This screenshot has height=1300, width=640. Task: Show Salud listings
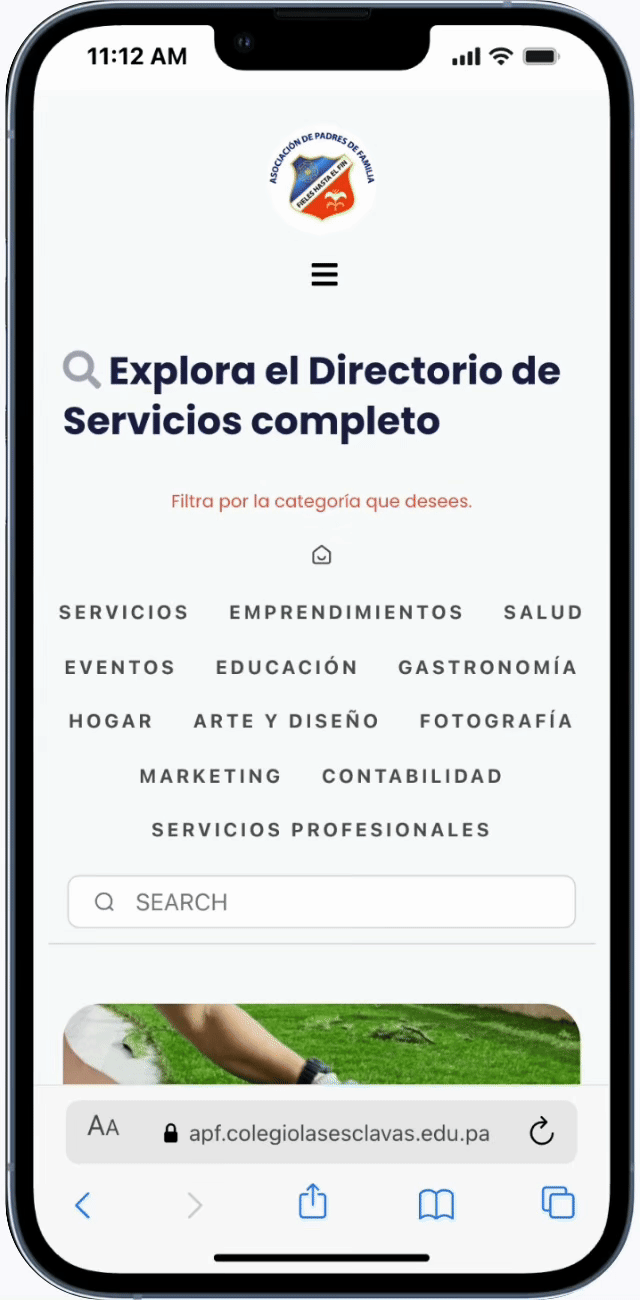coord(543,612)
